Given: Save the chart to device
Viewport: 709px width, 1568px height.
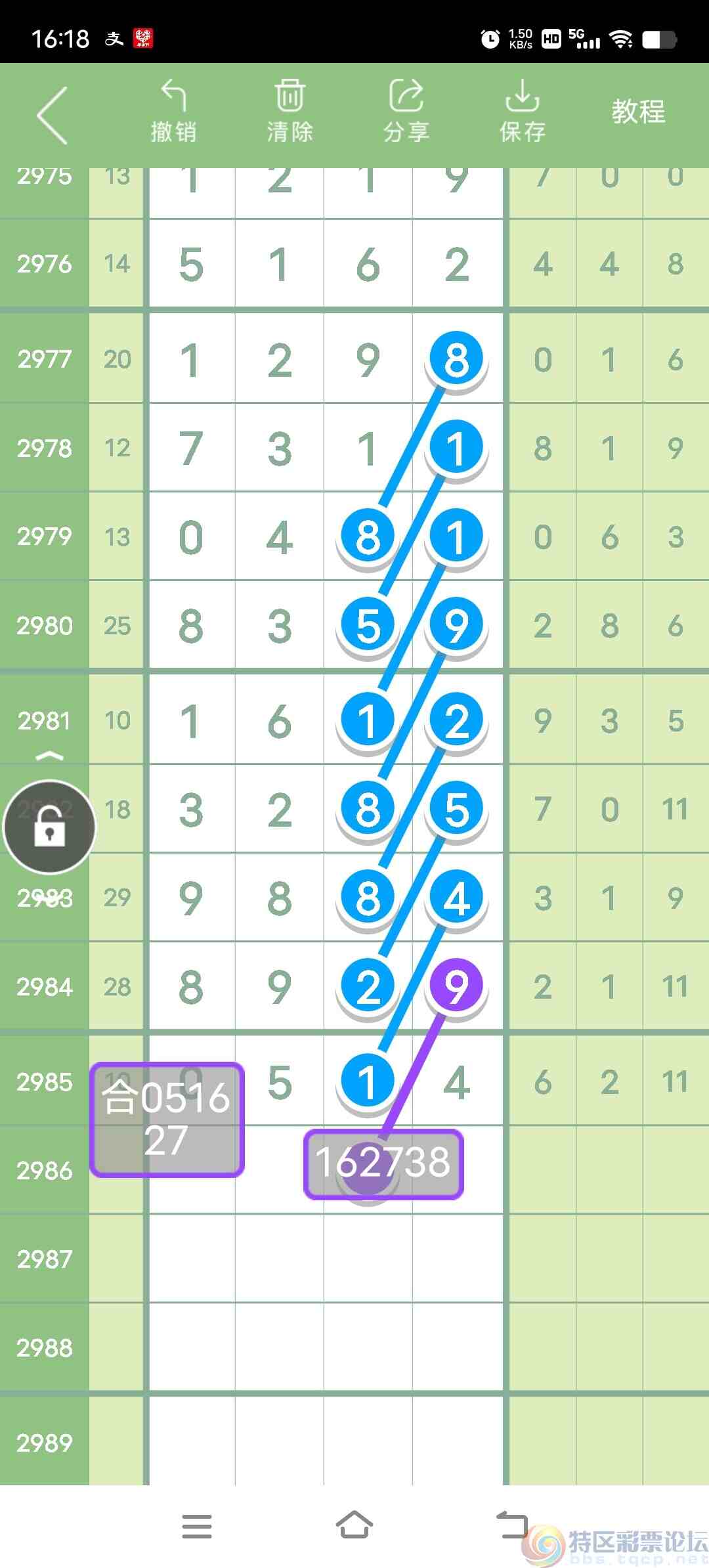Looking at the screenshot, I should (x=522, y=112).
